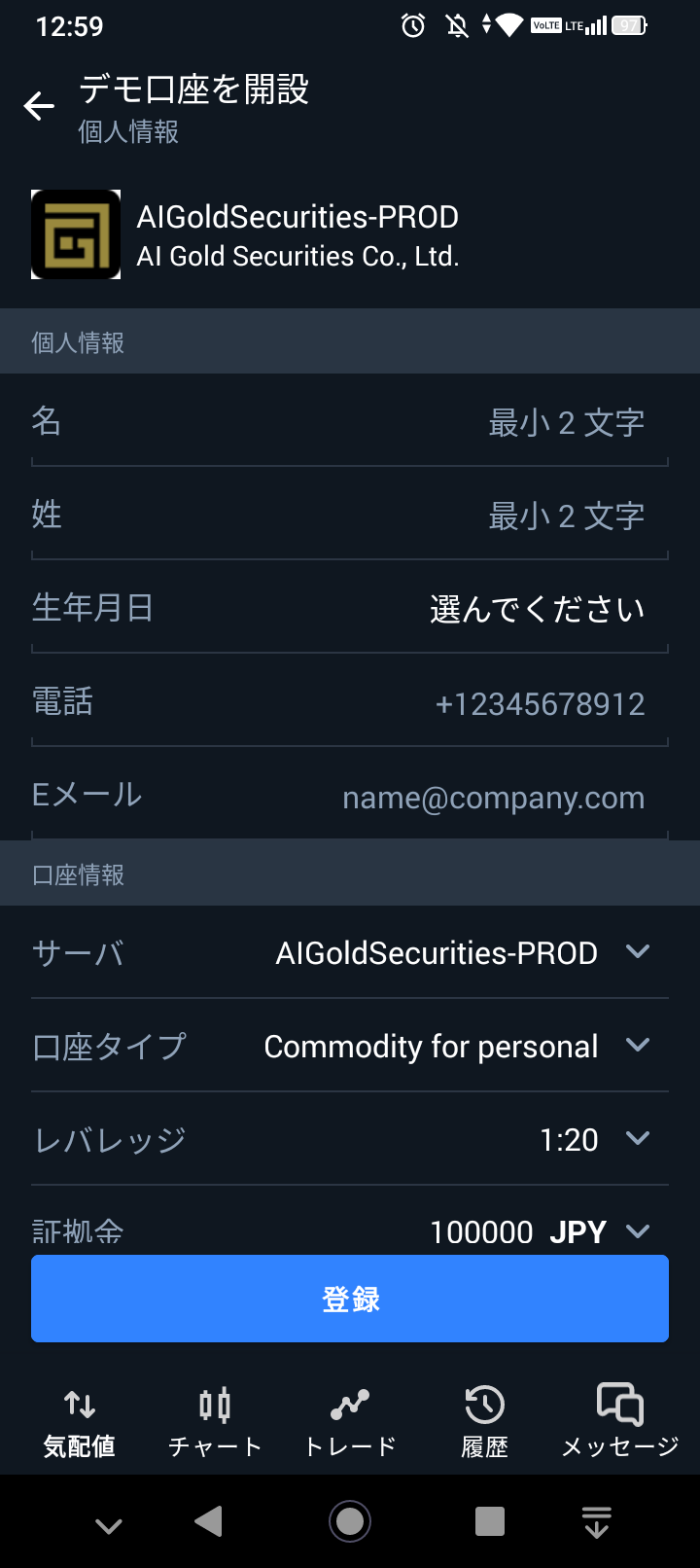
Task: Tap the system home button
Action: click(x=350, y=1521)
